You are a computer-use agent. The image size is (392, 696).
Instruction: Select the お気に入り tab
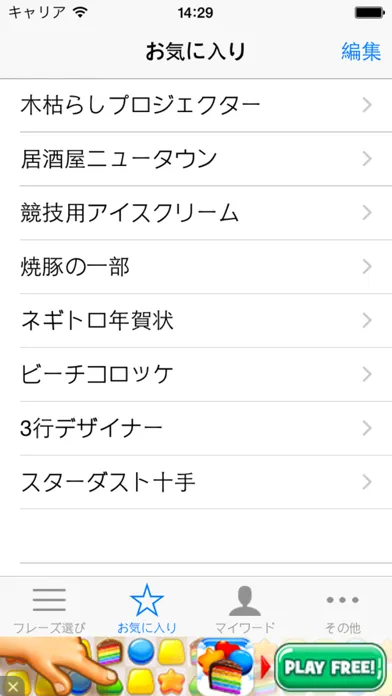(147, 609)
